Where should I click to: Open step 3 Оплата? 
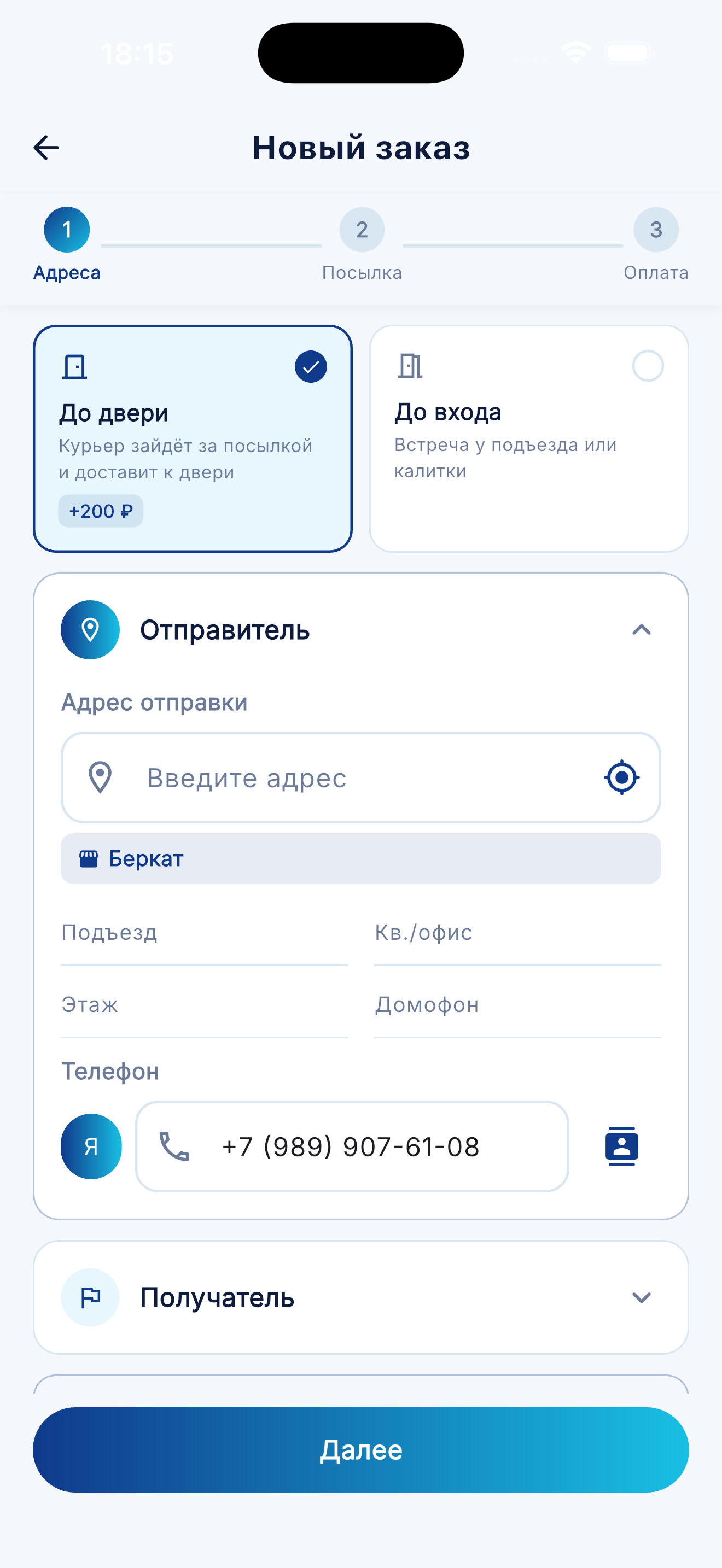656,230
